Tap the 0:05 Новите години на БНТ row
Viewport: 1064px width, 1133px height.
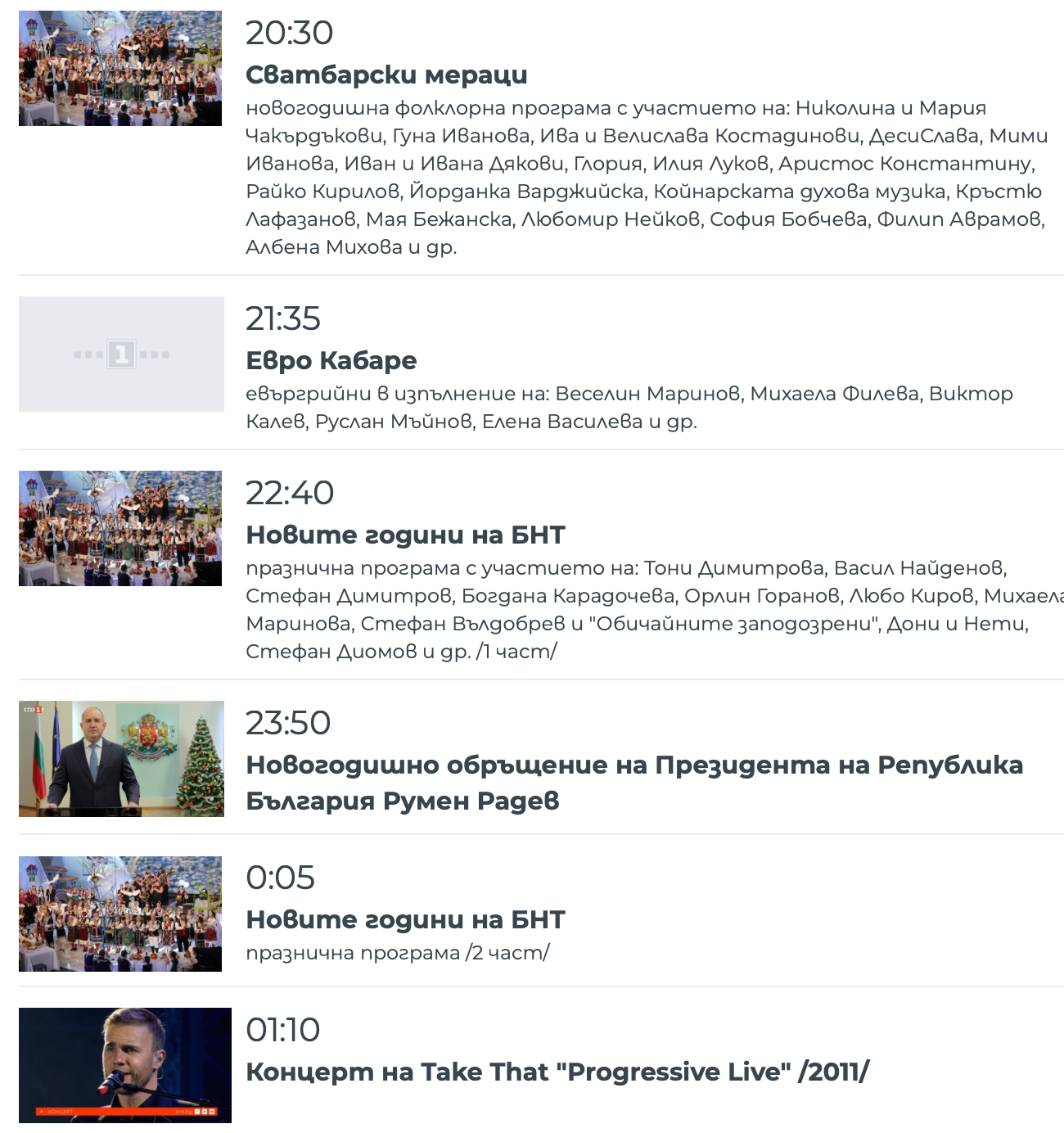(405, 920)
